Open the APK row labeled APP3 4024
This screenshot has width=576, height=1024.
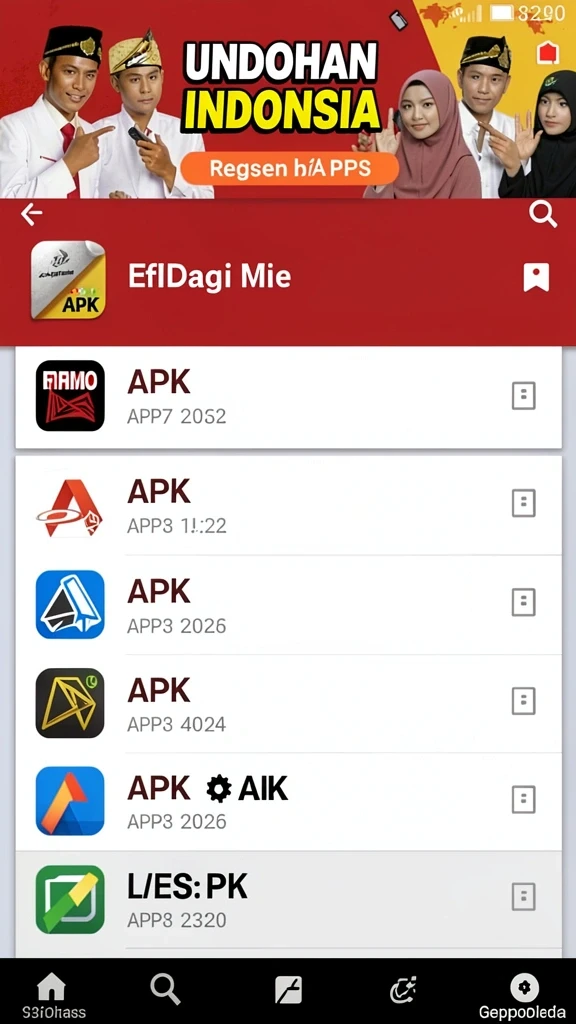tap(288, 703)
